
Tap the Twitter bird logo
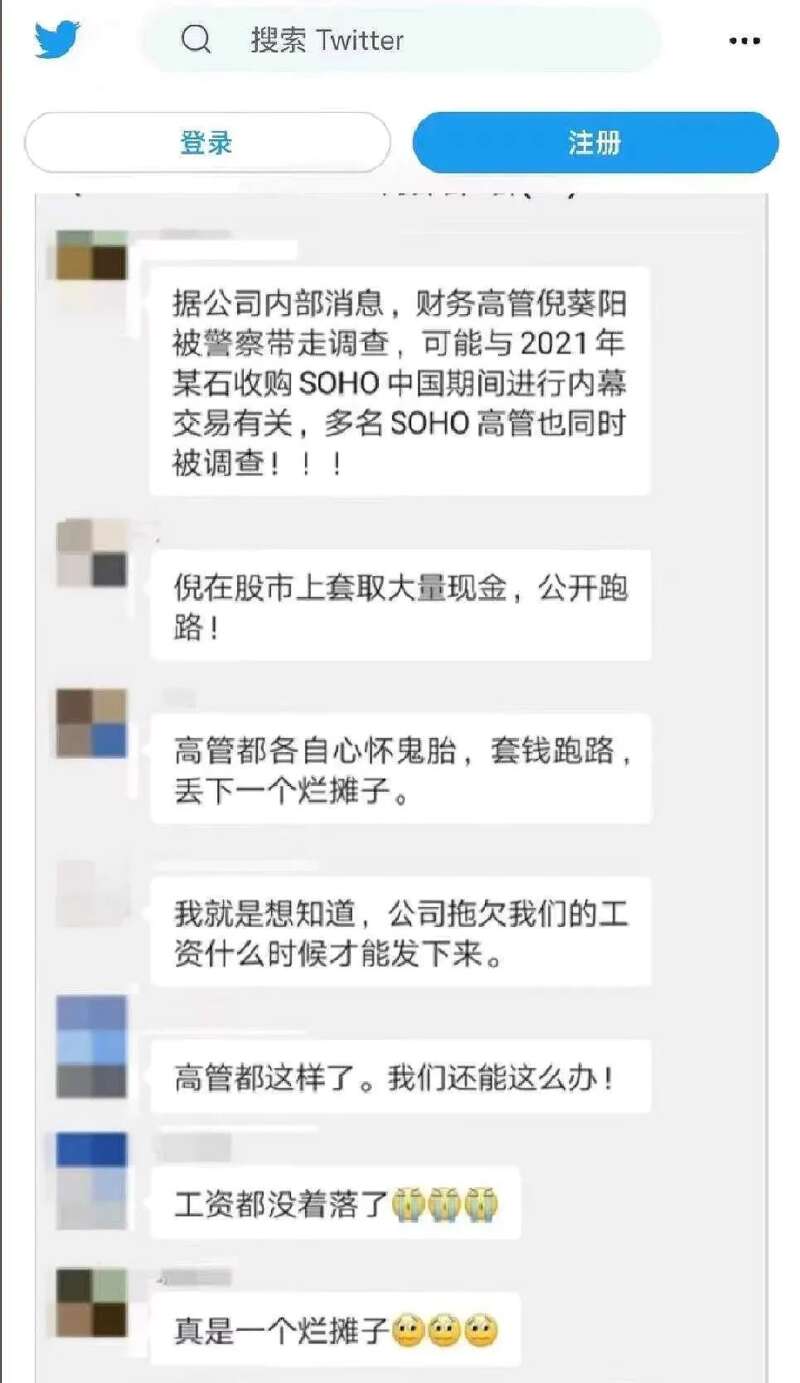56,40
